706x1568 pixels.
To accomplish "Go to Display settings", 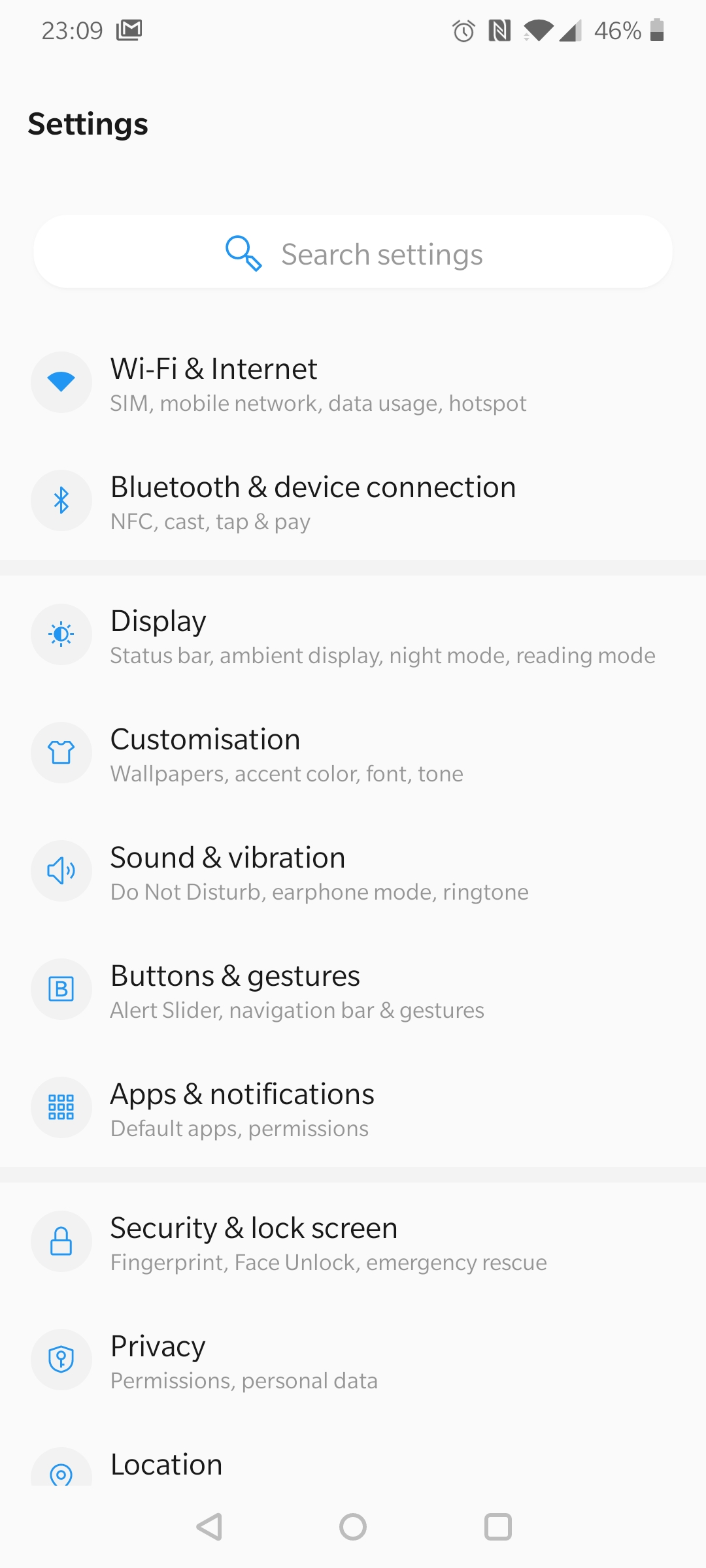I will coord(353,635).
